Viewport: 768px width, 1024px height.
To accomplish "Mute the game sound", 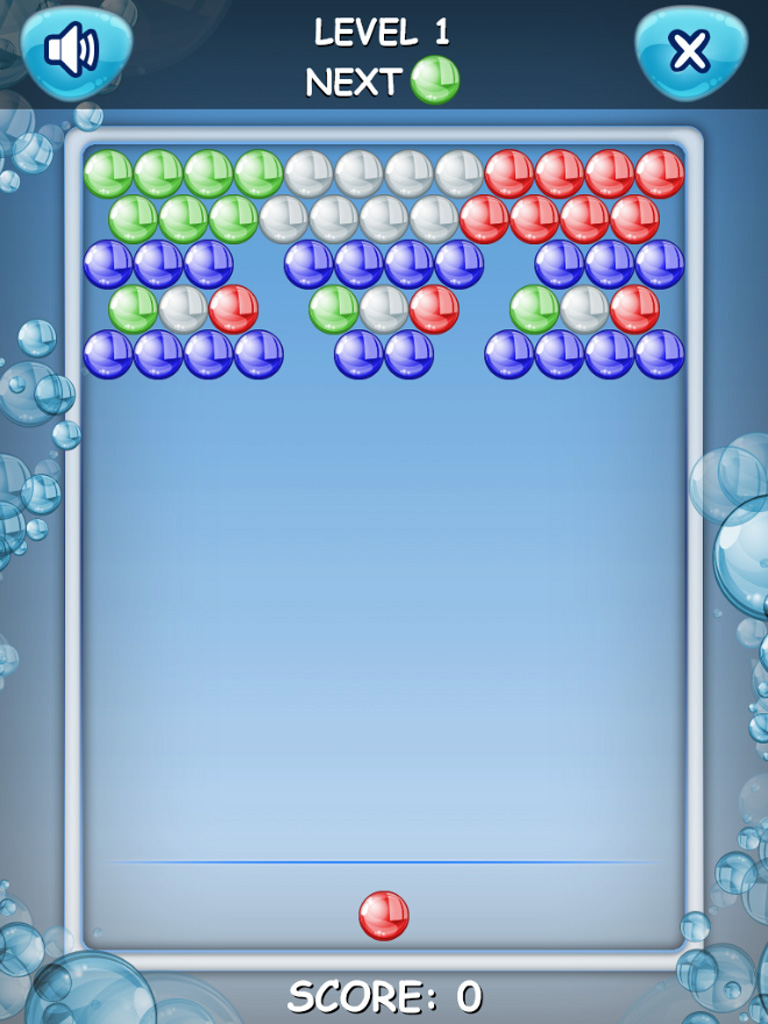I will [76, 49].
